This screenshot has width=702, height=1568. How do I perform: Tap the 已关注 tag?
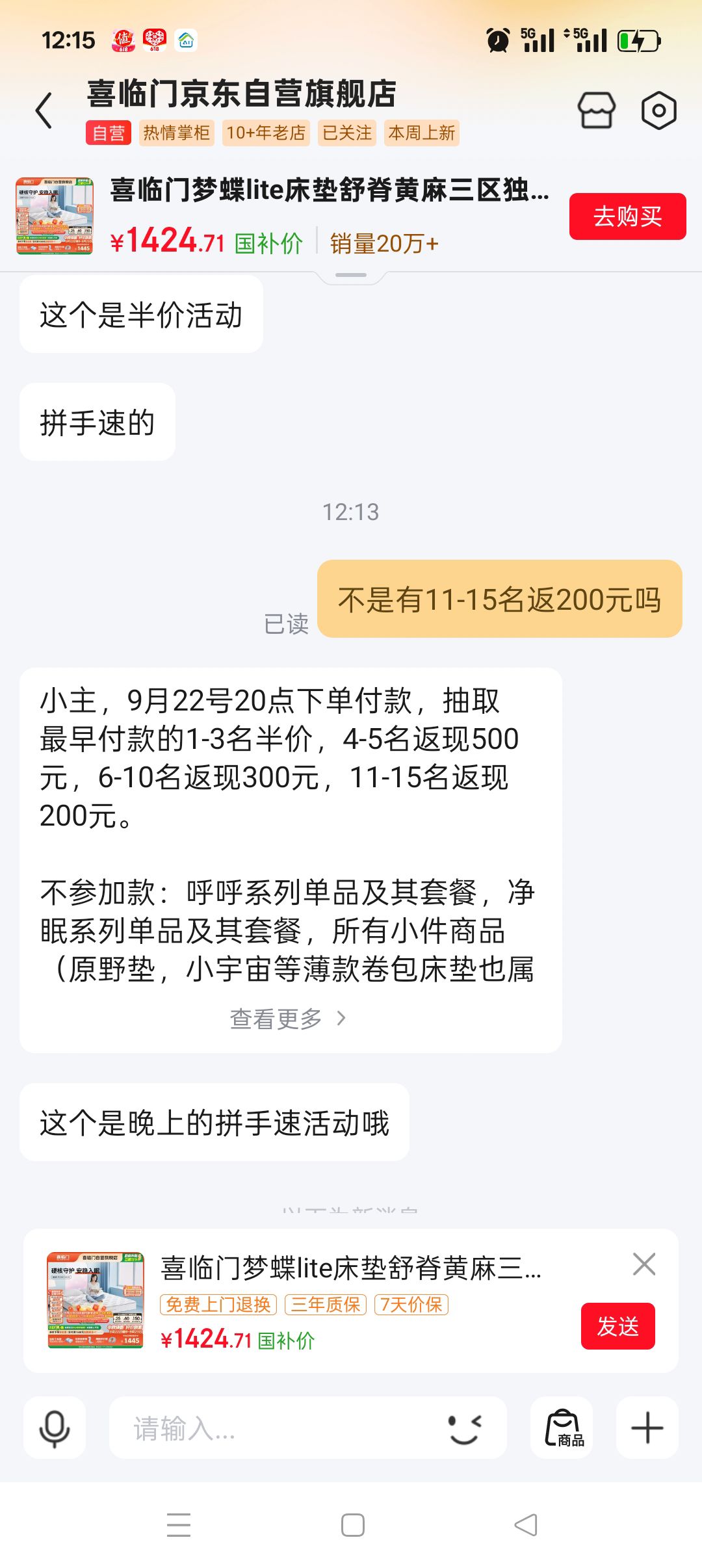point(346,133)
